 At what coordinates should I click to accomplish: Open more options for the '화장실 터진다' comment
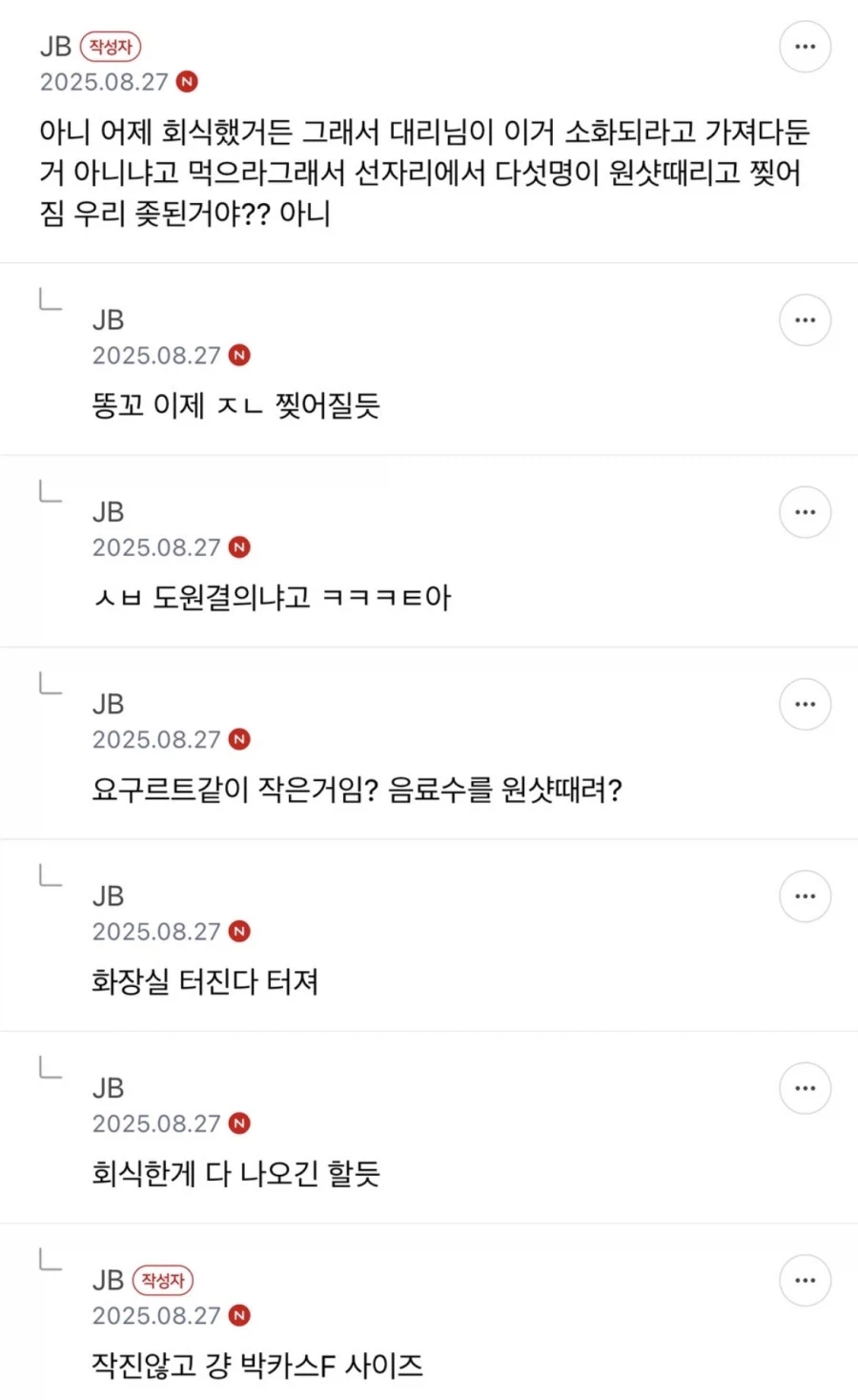tap(805, 896)
